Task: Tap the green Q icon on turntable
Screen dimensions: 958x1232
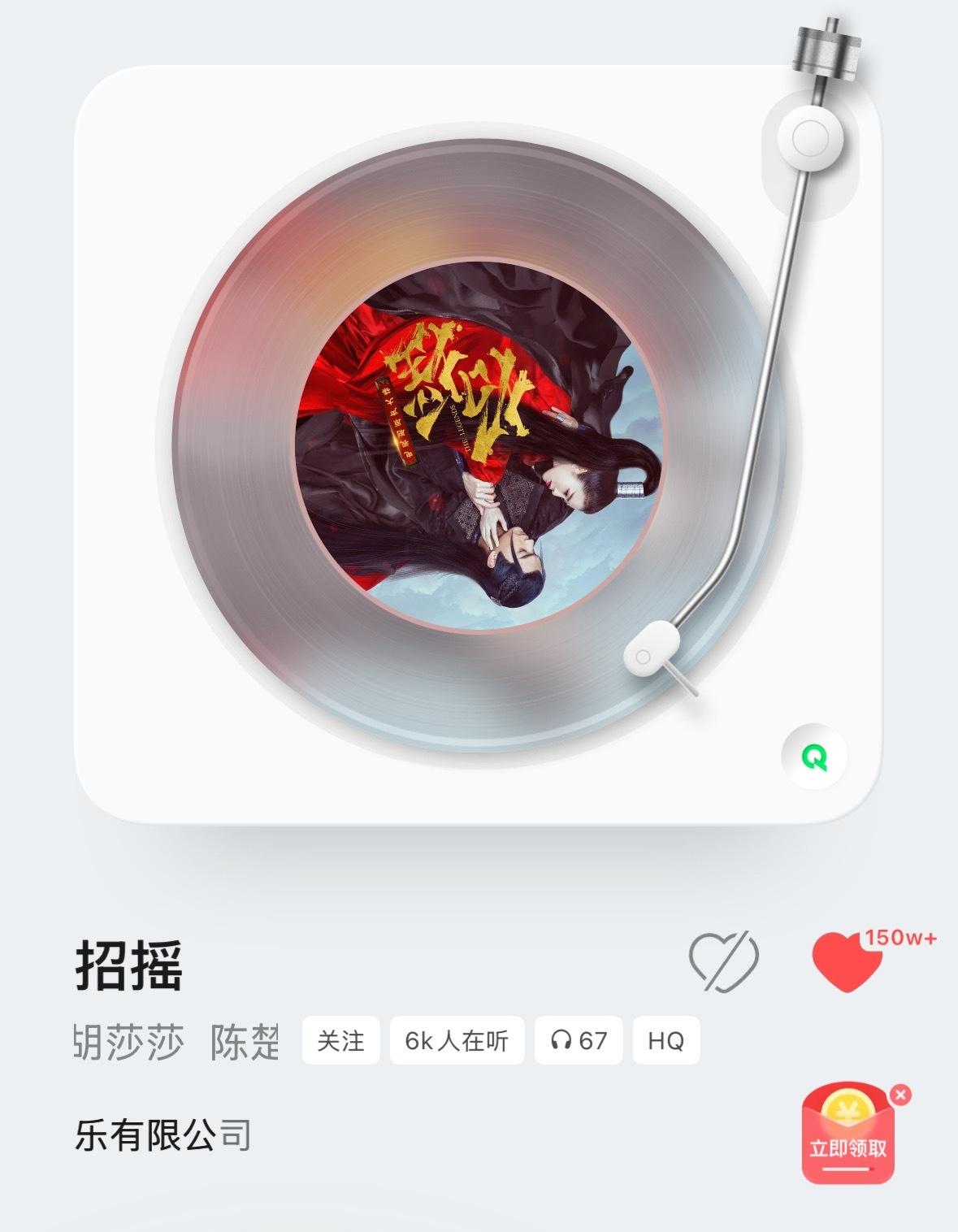Action: [x=814, y=757]
